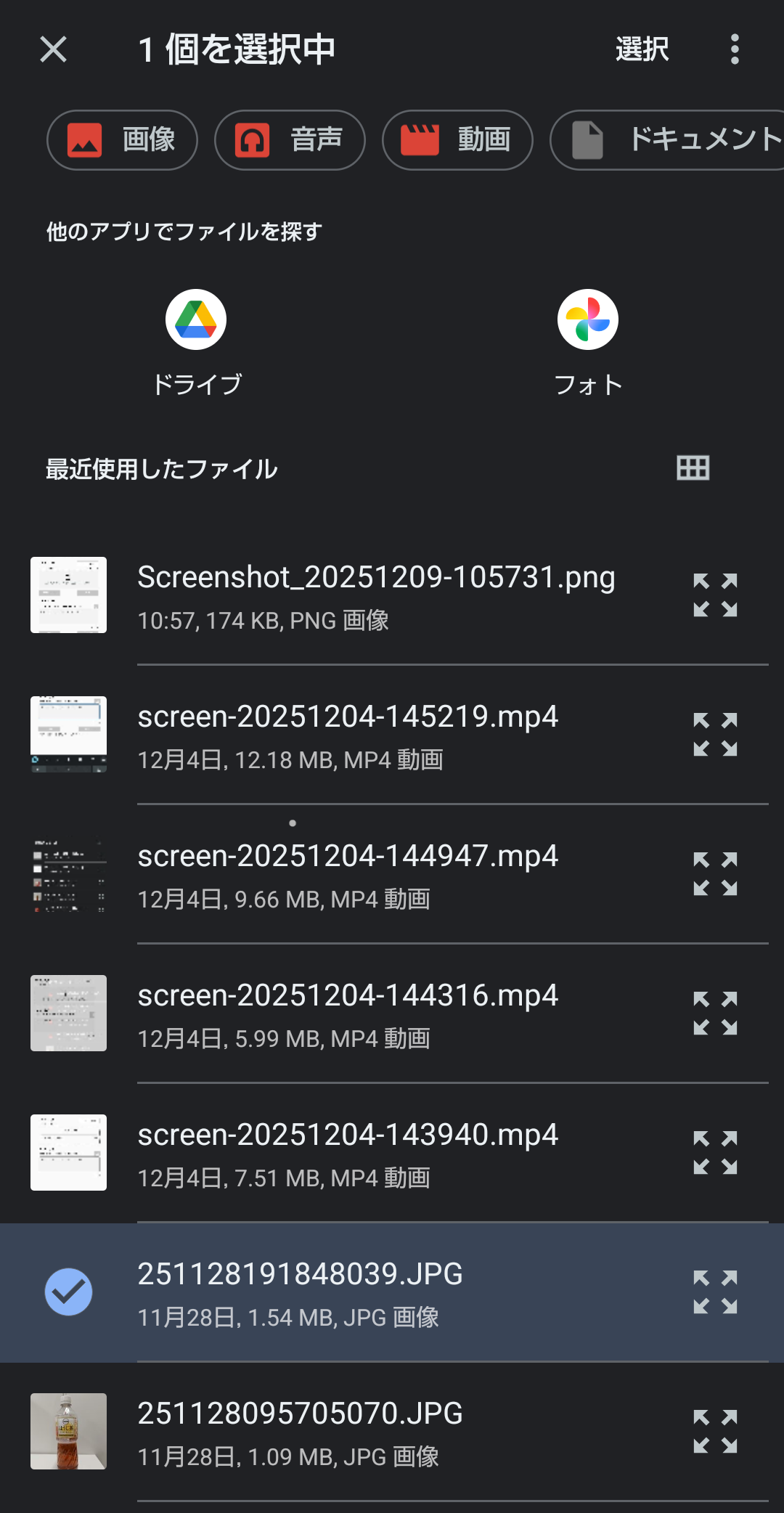Image resolution: width=784 pixels, height=1513 pixels.
Task: Toggle selection mode via 選択
Action: click(x=642, y=49)
